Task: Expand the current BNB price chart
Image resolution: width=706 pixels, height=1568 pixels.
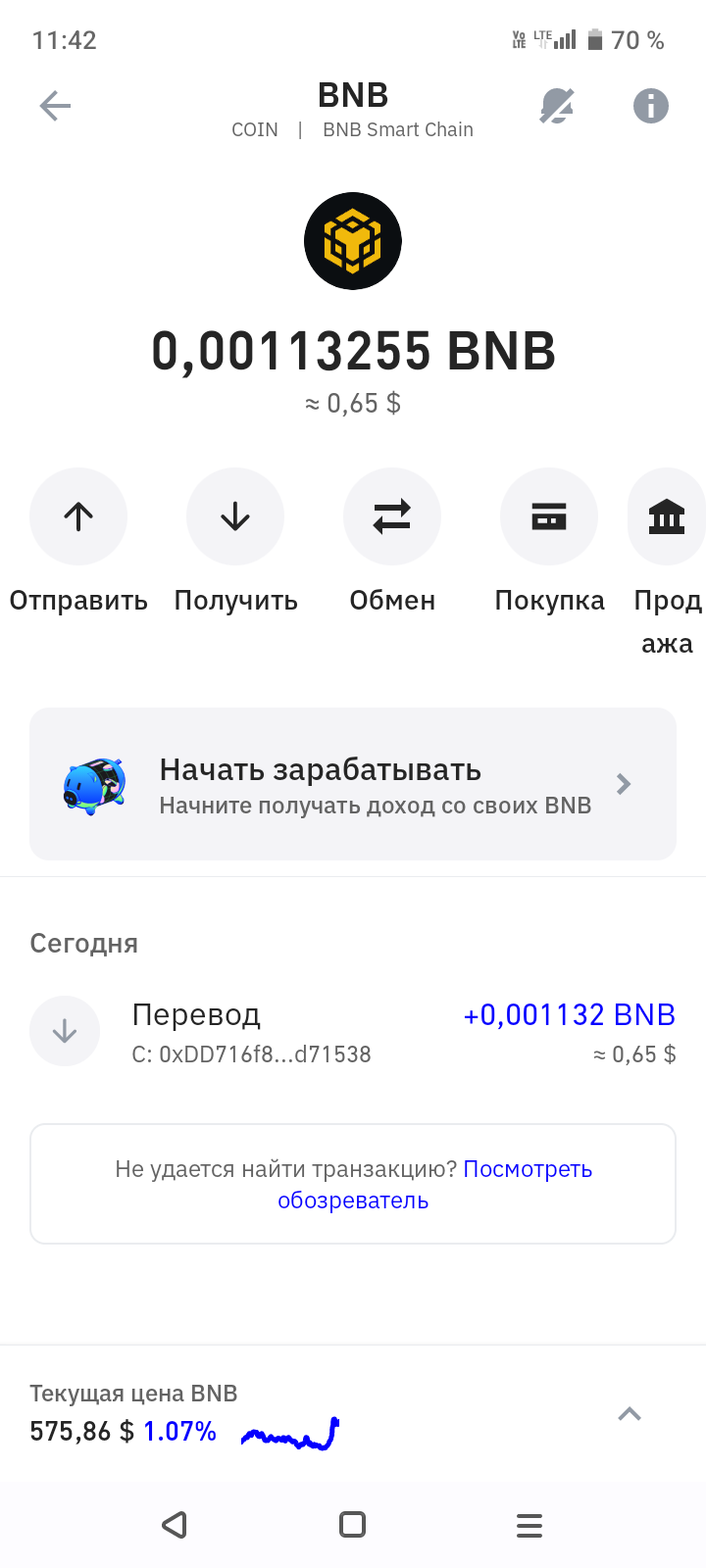Action: click(630, 1413)
